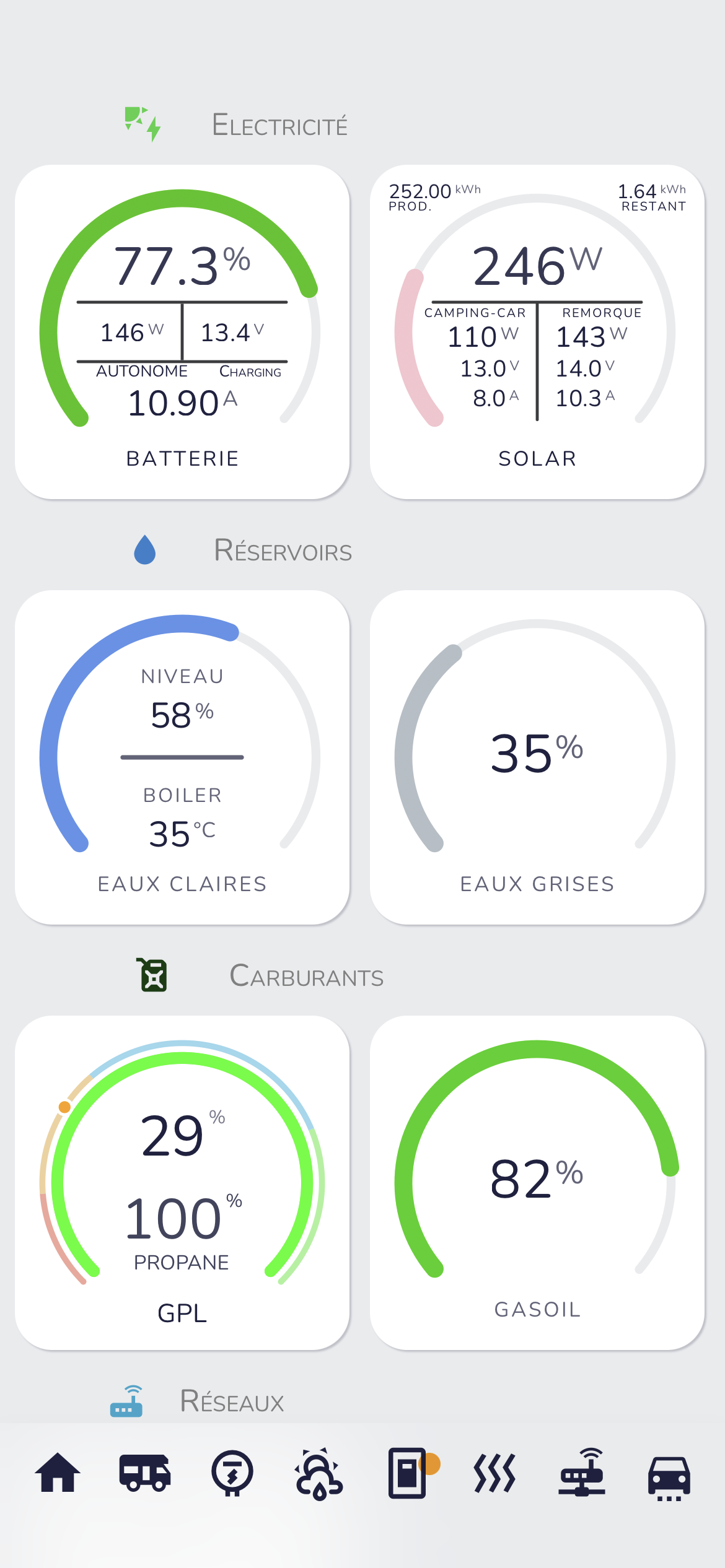725x1568 pixels.
Task: Open the Batterie gauge card
Action: [182, 332]
